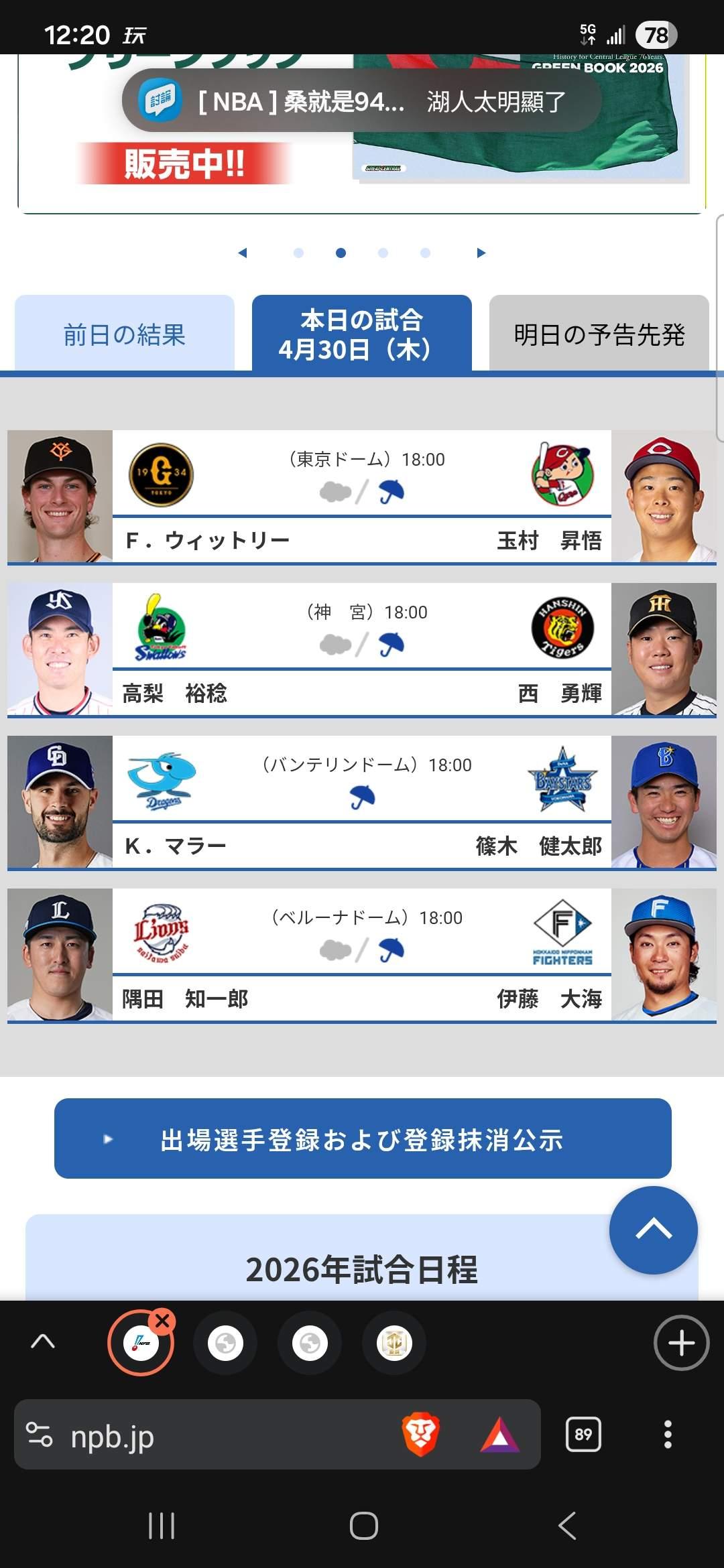Select the 明日の予告先発 tab
724x1568 pixels.
click(599, 334)
